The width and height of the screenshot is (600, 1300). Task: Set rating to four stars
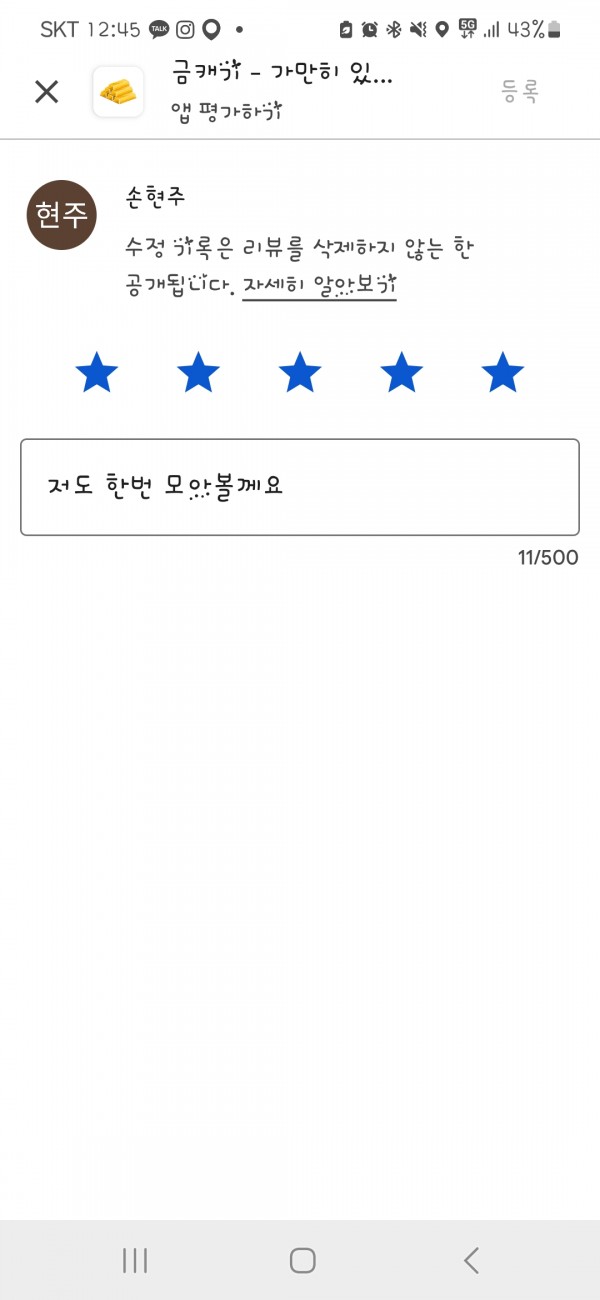click(401, 373)
